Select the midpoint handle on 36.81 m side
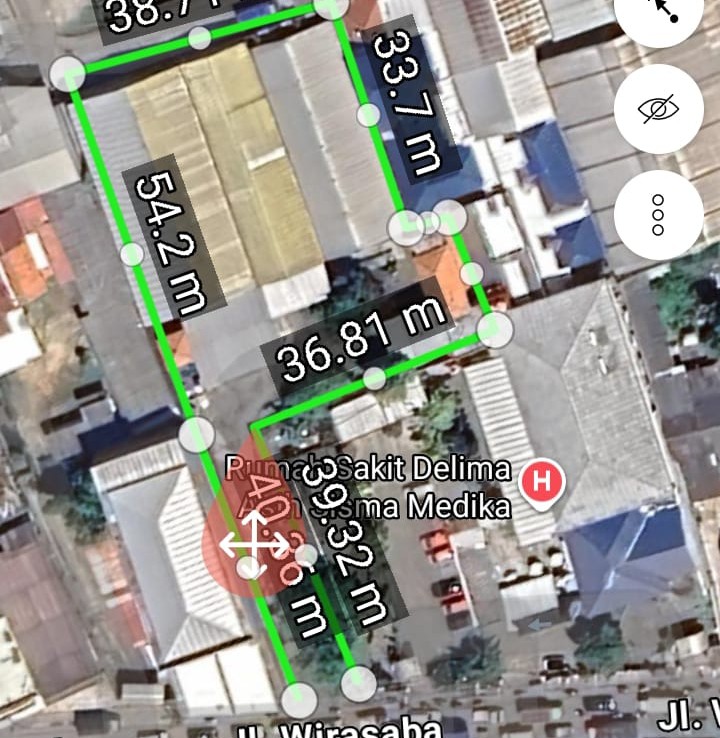This screenshot has height=738, width=720. pyautogui.click(x=374, y=378)
